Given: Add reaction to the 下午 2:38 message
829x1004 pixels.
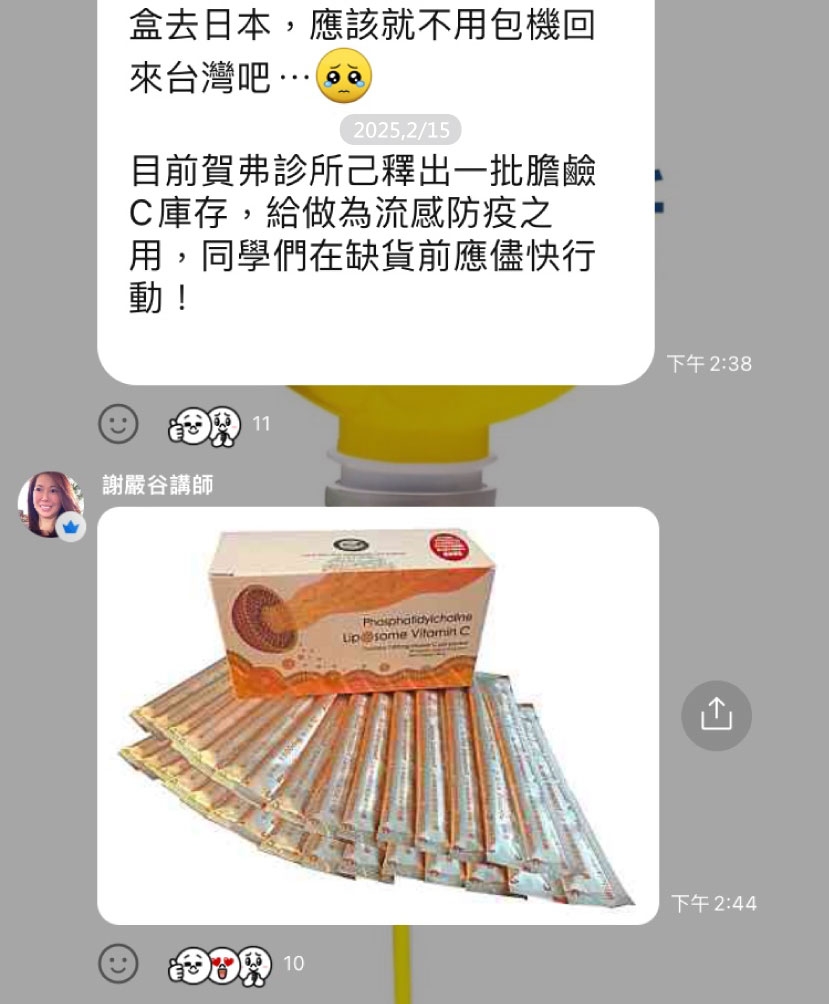Looking at the screenshot, I should [x=118, y=424].
